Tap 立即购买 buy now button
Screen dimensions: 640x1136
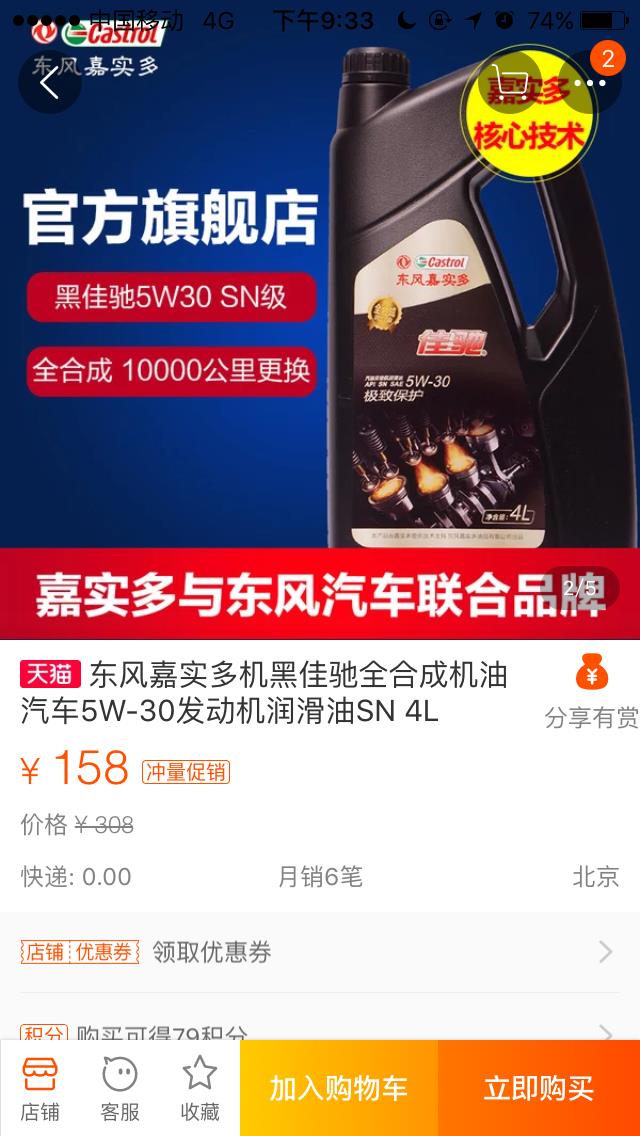(x=539, y=1088)
